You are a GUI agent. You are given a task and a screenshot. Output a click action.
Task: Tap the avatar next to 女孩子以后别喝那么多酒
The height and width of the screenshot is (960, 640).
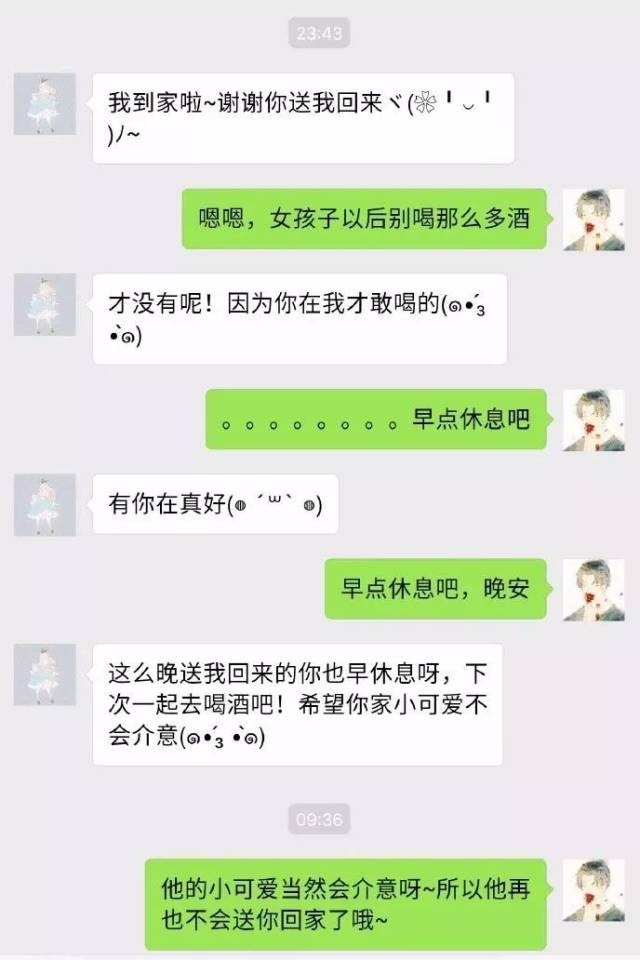tap(594, 219)
